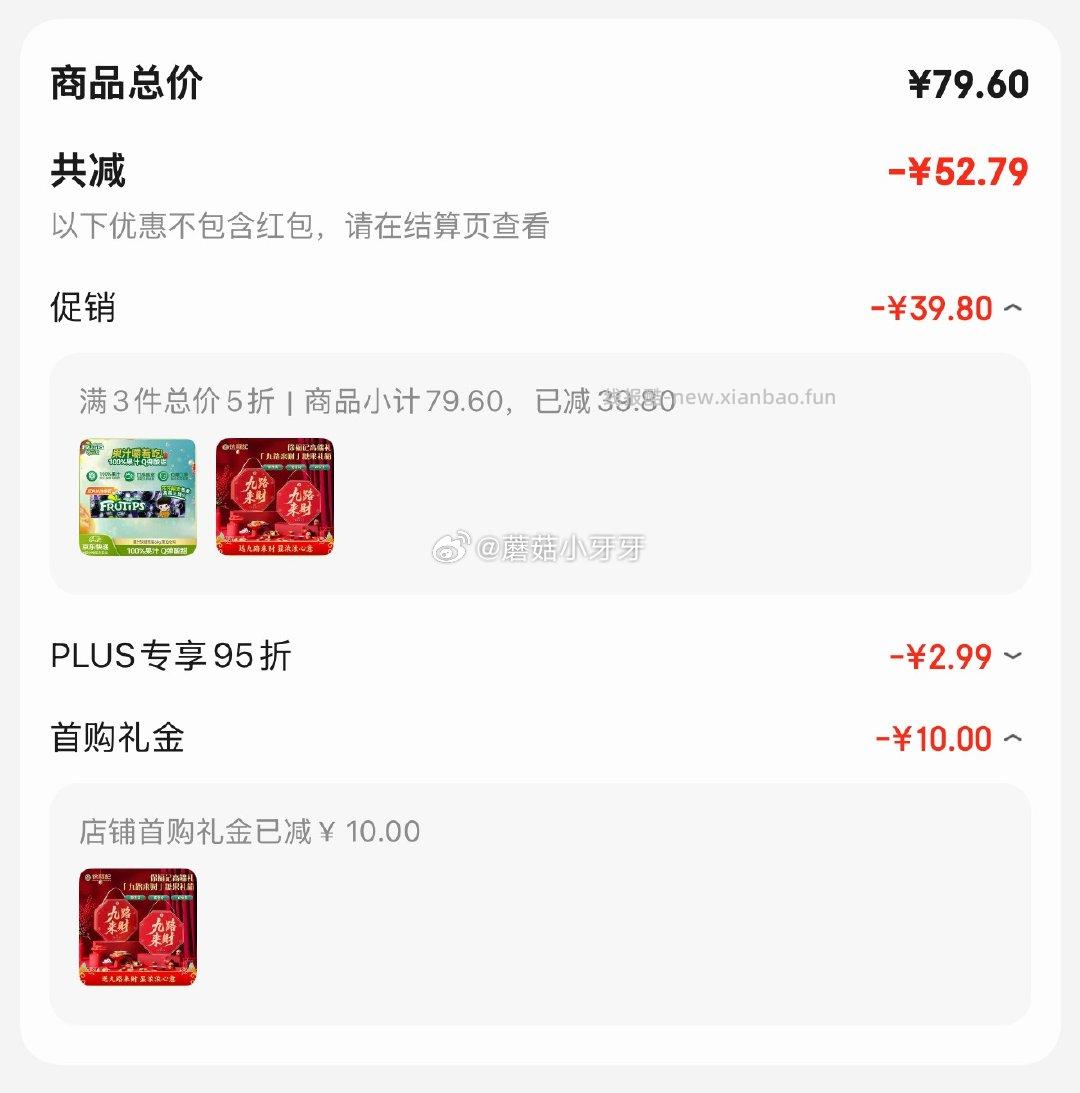
Task: Toggle open the PLUS discount details
Action: point(1014,657)
